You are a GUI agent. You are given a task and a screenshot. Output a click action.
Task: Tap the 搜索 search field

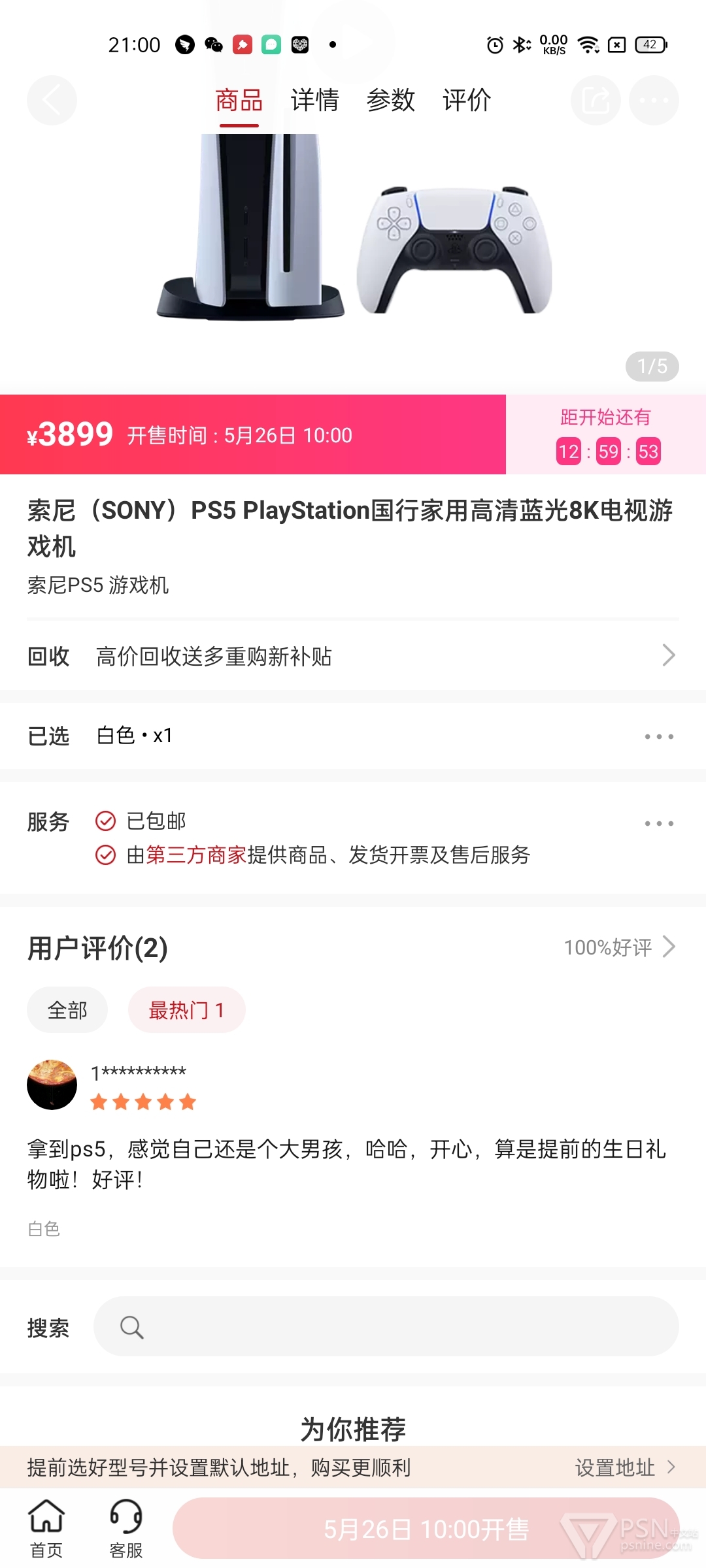tap(386, 1327)
